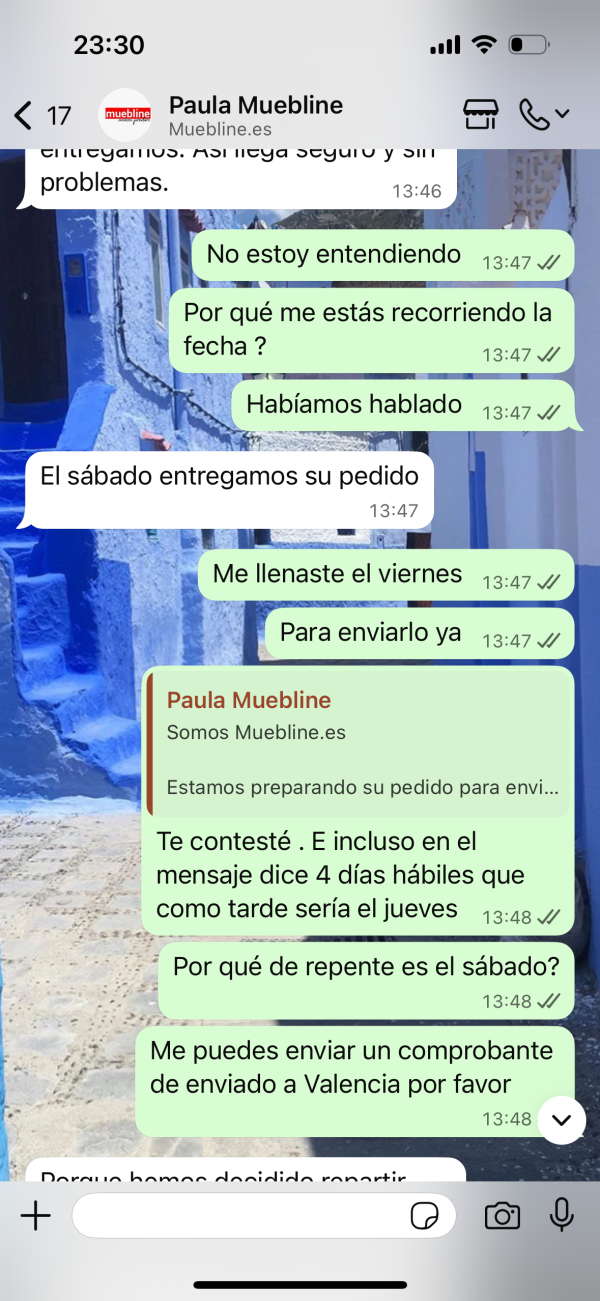Open Paula Muebline contact info

tap(255, 116)
